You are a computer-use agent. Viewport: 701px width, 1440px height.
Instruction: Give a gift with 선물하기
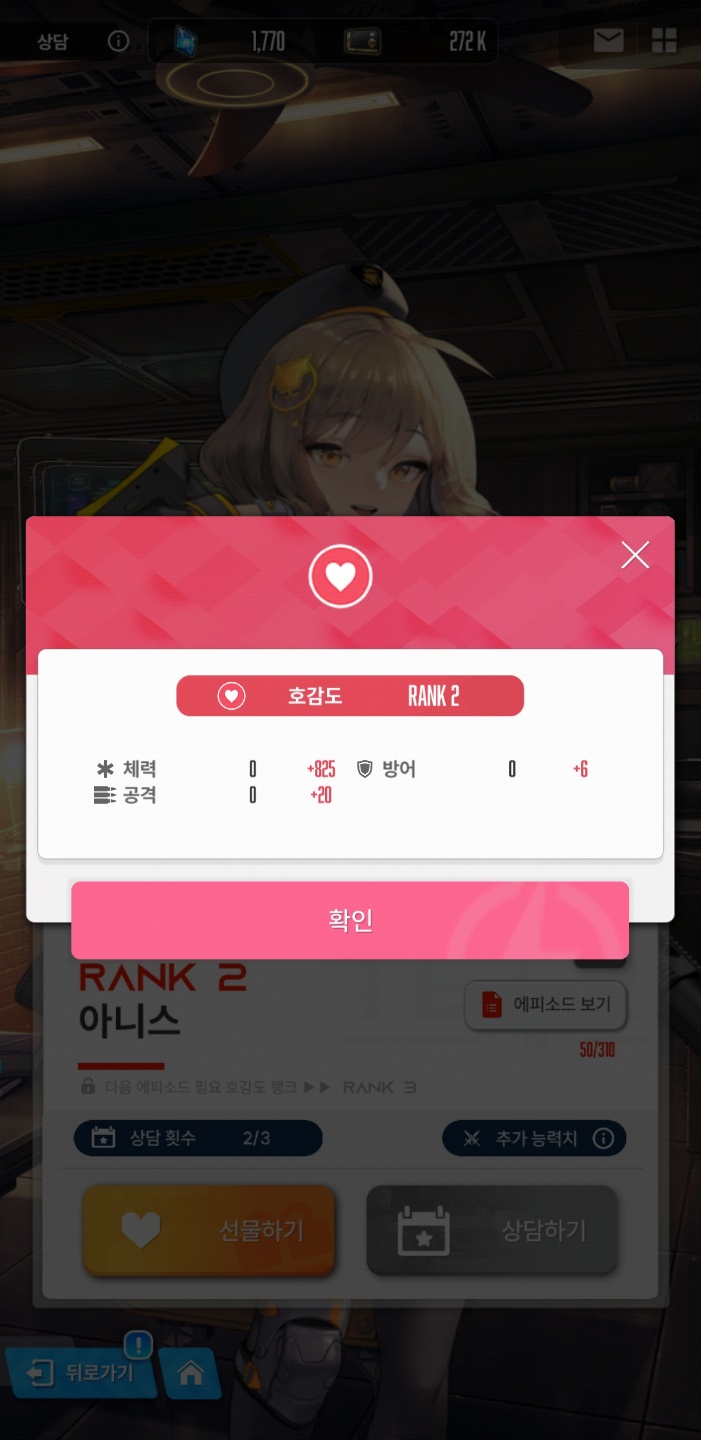208,1230
